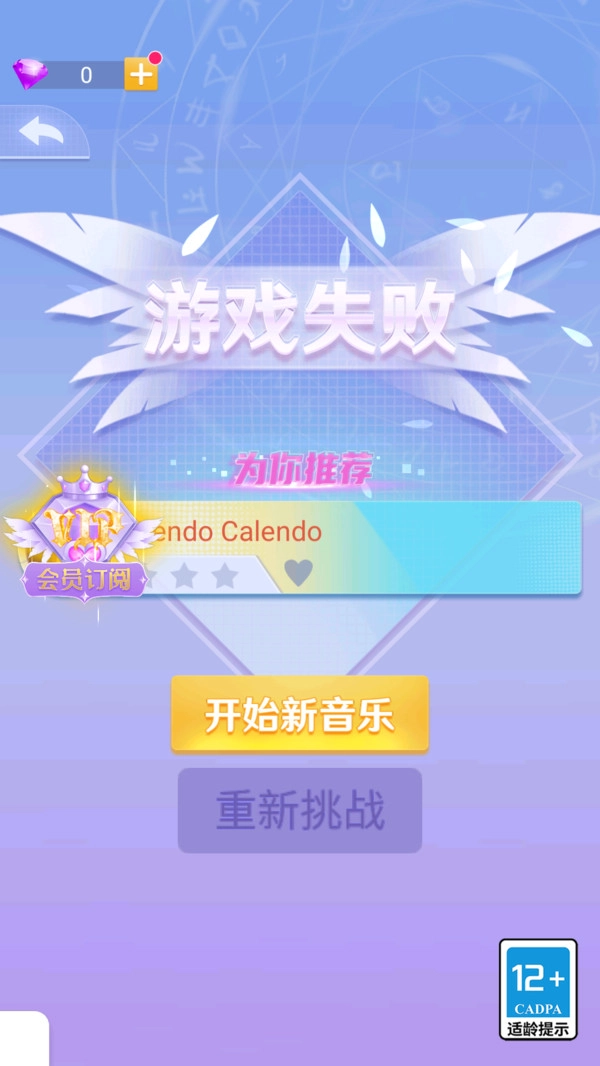Add more gems with plus button

click(x=141, y=74)
